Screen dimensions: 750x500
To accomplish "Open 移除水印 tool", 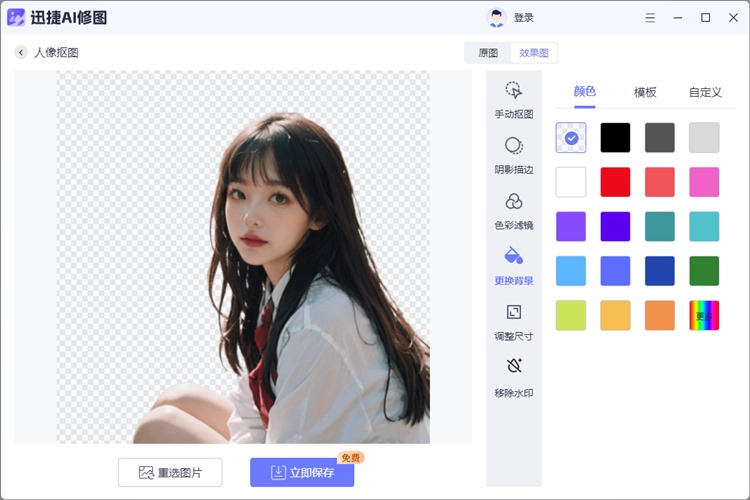I will 514,378.
